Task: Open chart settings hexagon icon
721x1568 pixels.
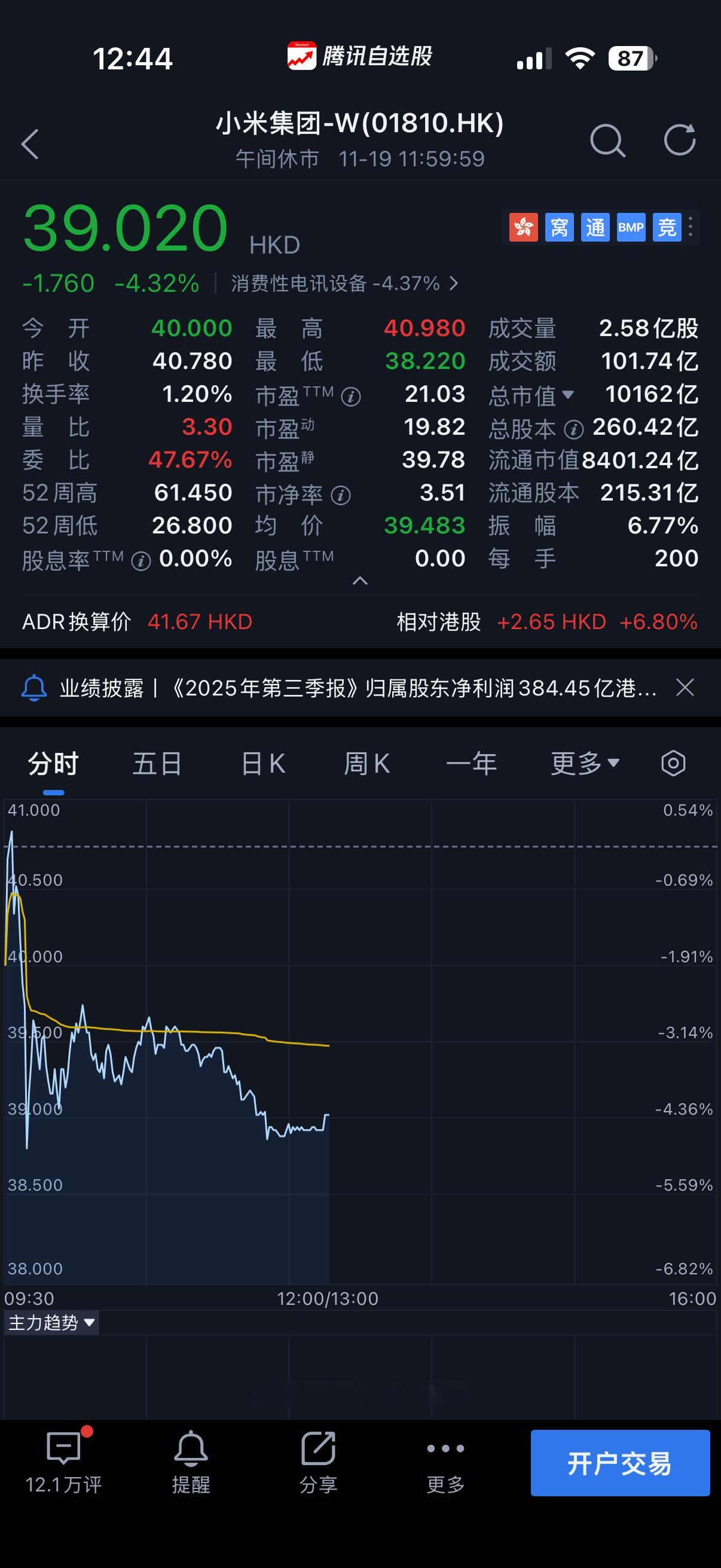Action: pyautogui.click(x=674, y=763)
